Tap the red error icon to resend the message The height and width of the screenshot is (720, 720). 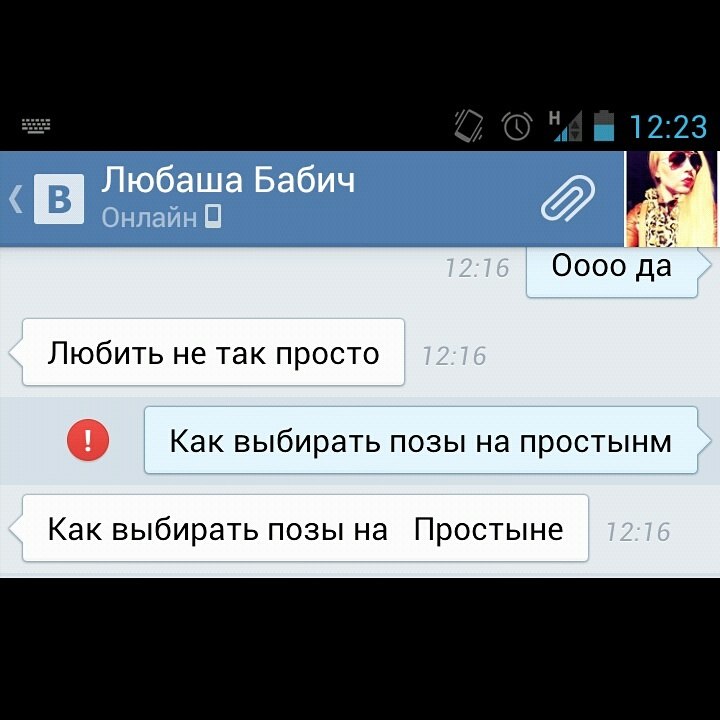tap(88, 440)
